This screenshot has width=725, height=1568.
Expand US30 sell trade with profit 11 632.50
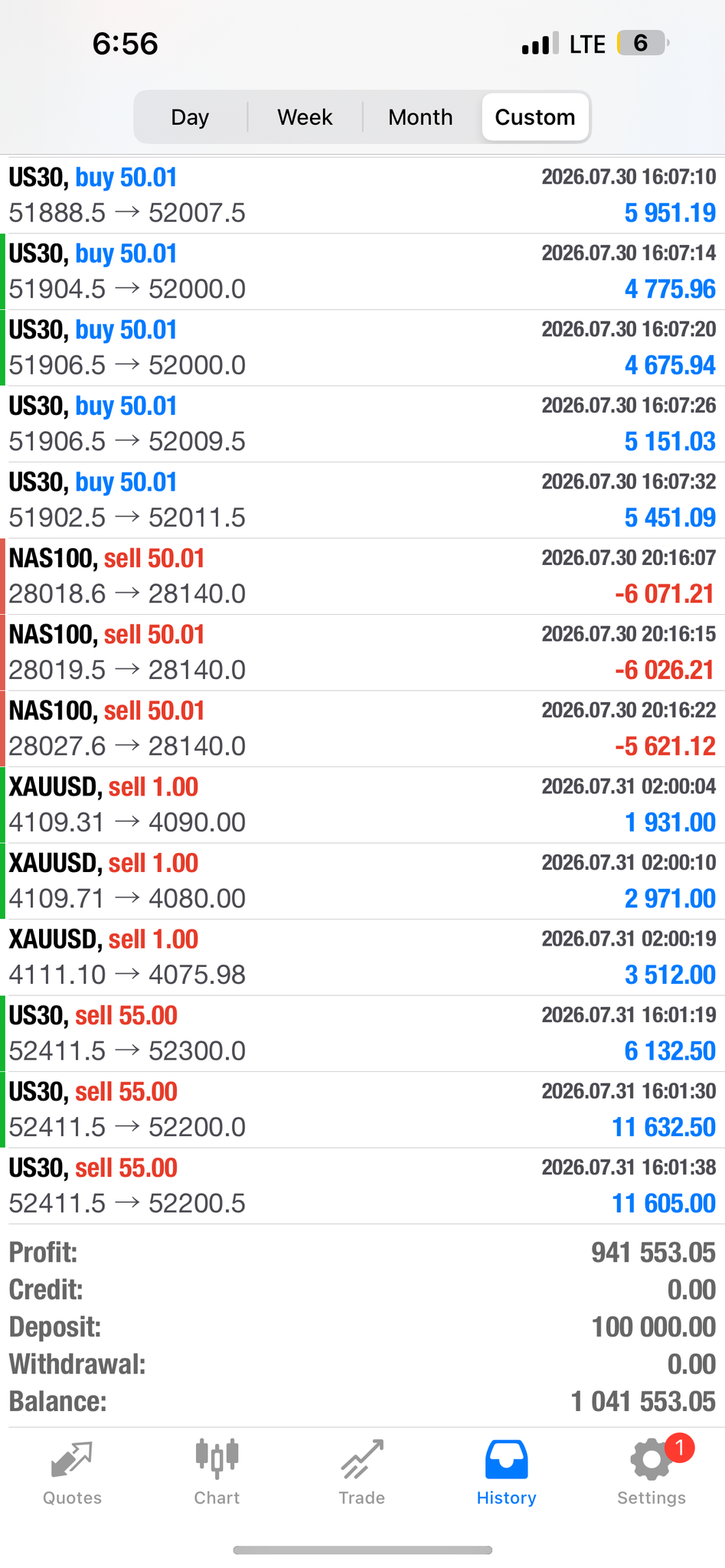[362, 1109]
